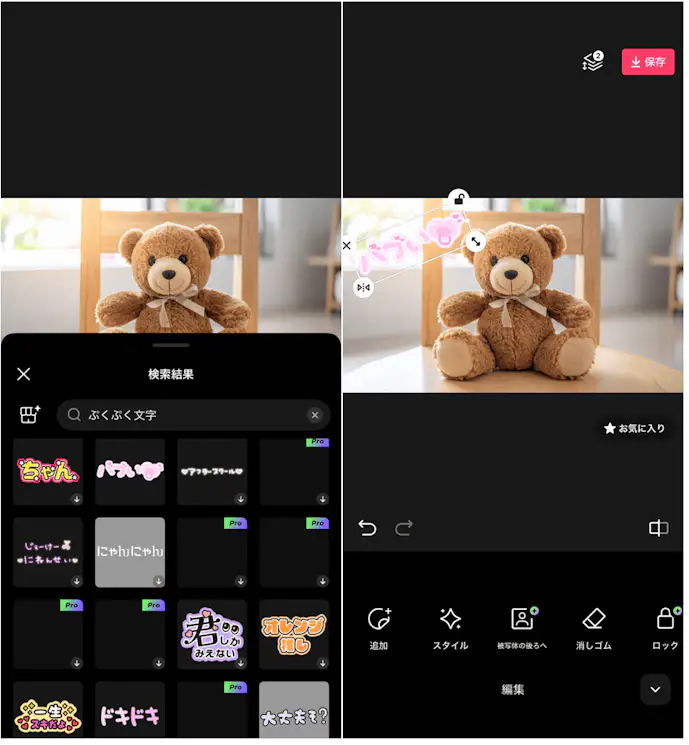Save the image with 保存

click(648, 62)
